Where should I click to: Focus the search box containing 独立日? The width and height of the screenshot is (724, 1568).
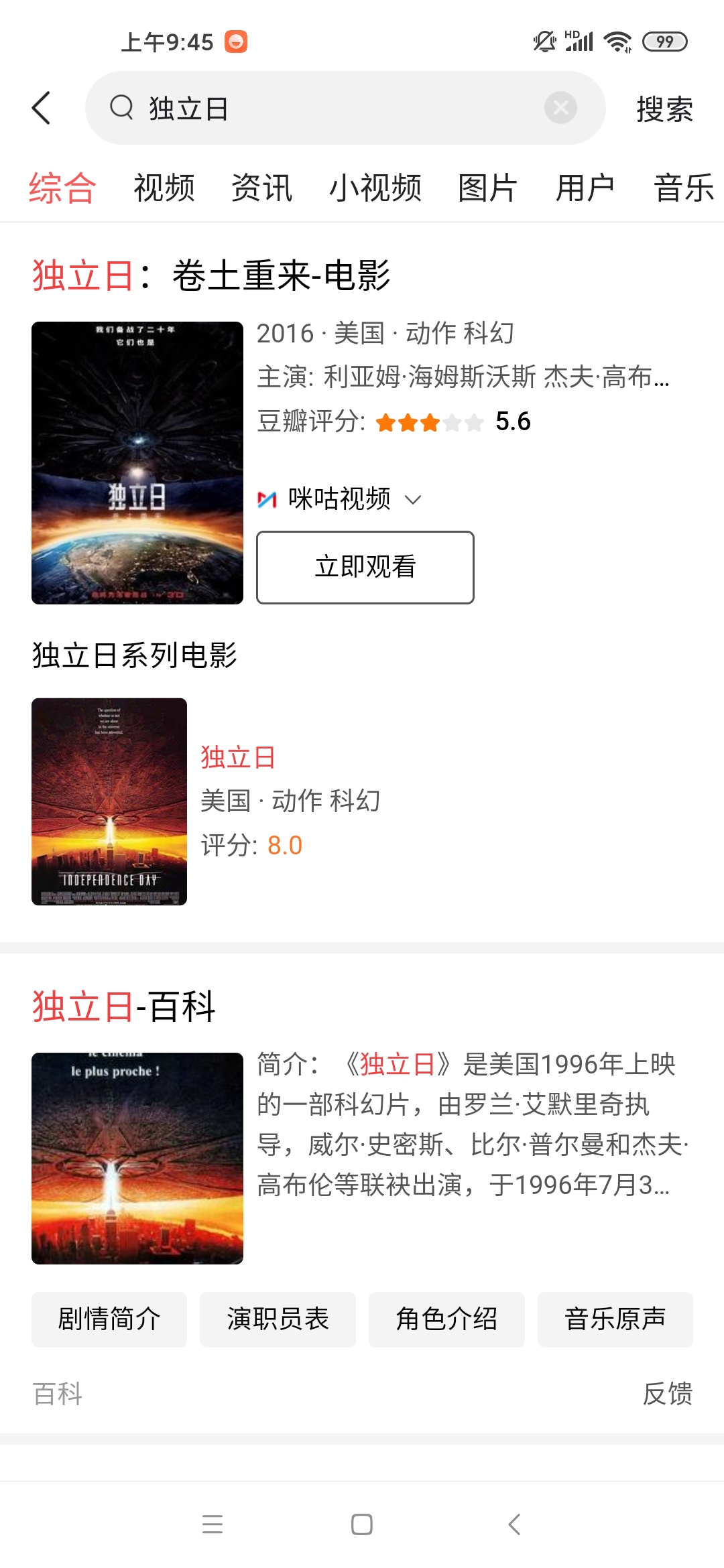pyautogui.click(x=335, y=108)
